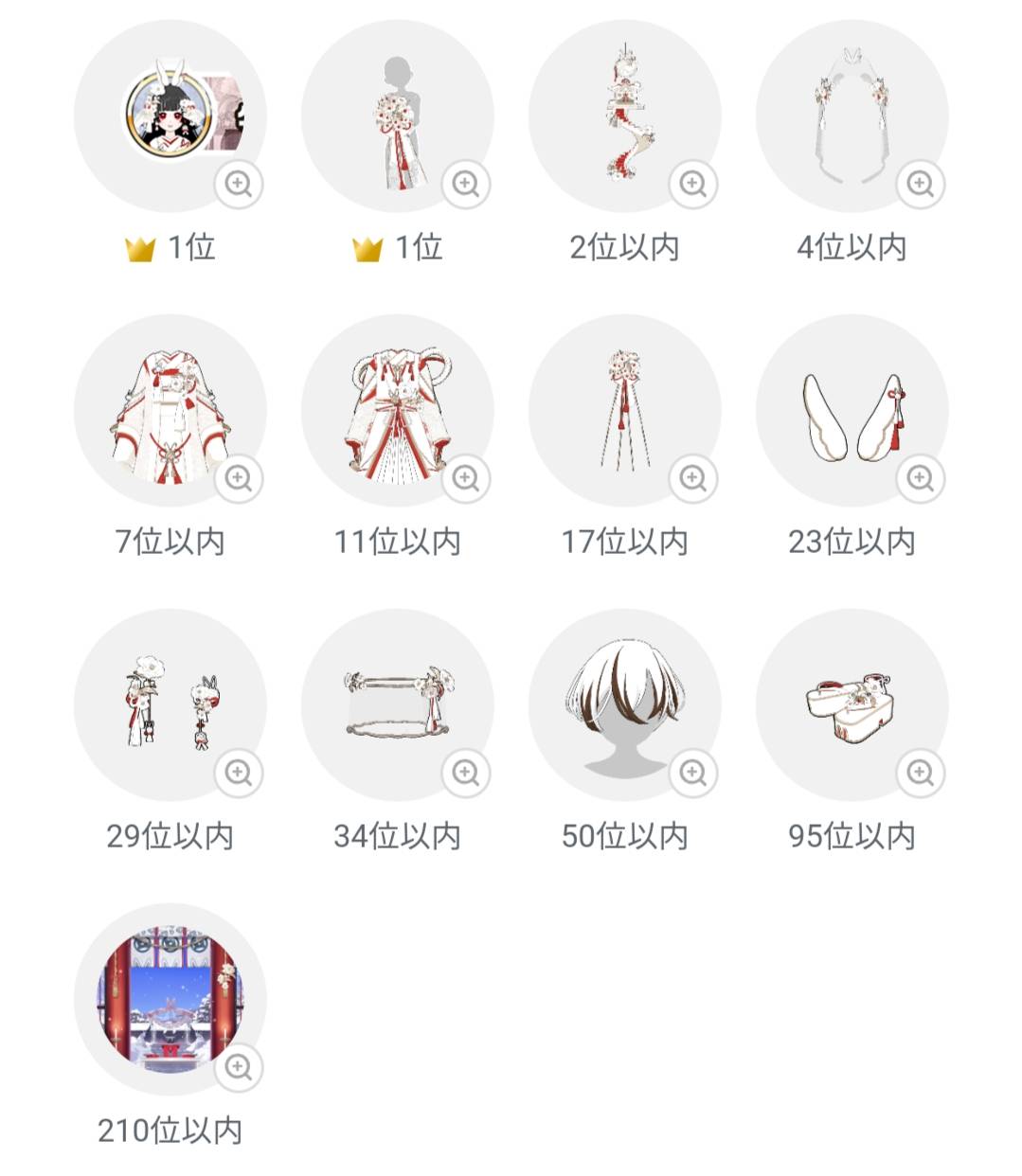
Task: Magnify the 17位以内 bouquet ribbon item
Action: [x=693, y=478]
